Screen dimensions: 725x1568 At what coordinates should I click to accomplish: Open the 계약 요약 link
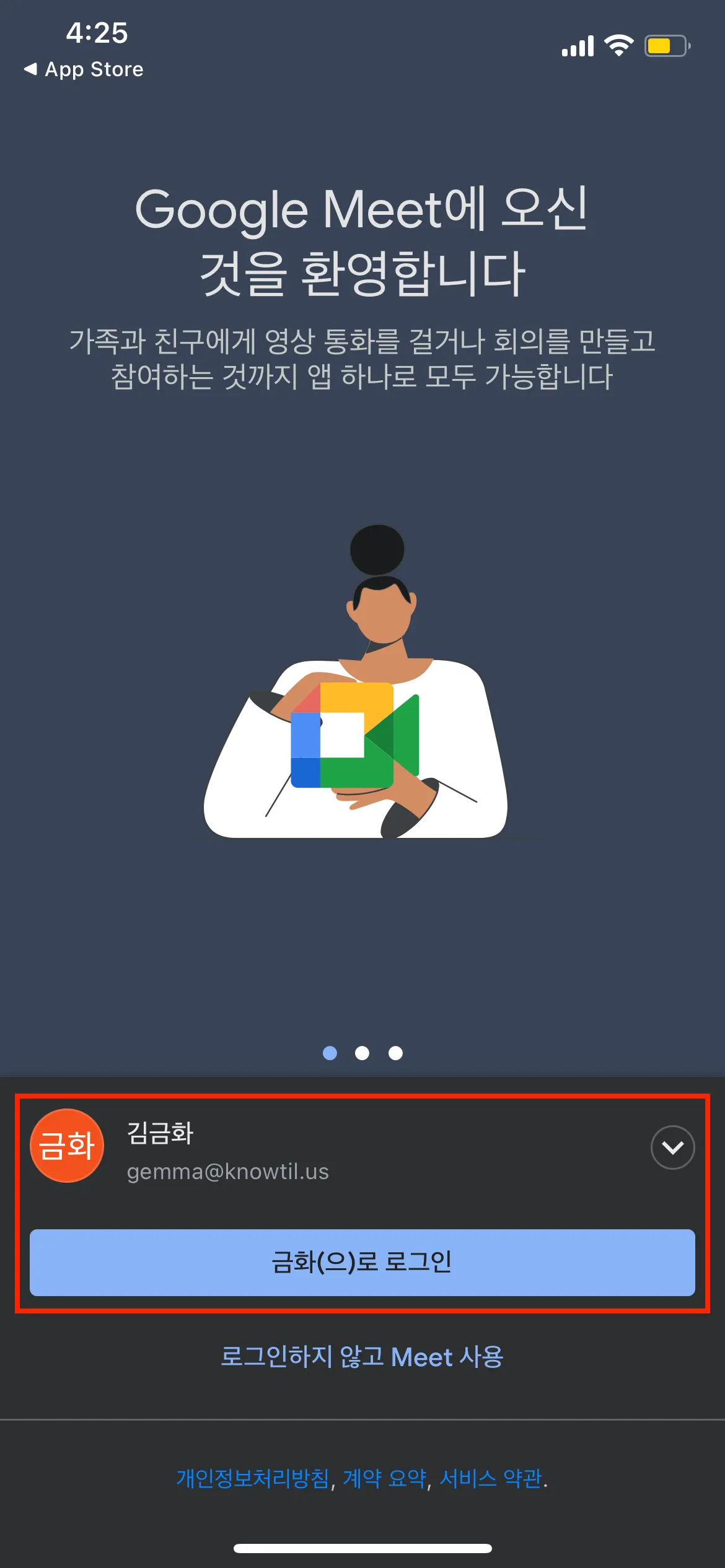(385, 1479)
